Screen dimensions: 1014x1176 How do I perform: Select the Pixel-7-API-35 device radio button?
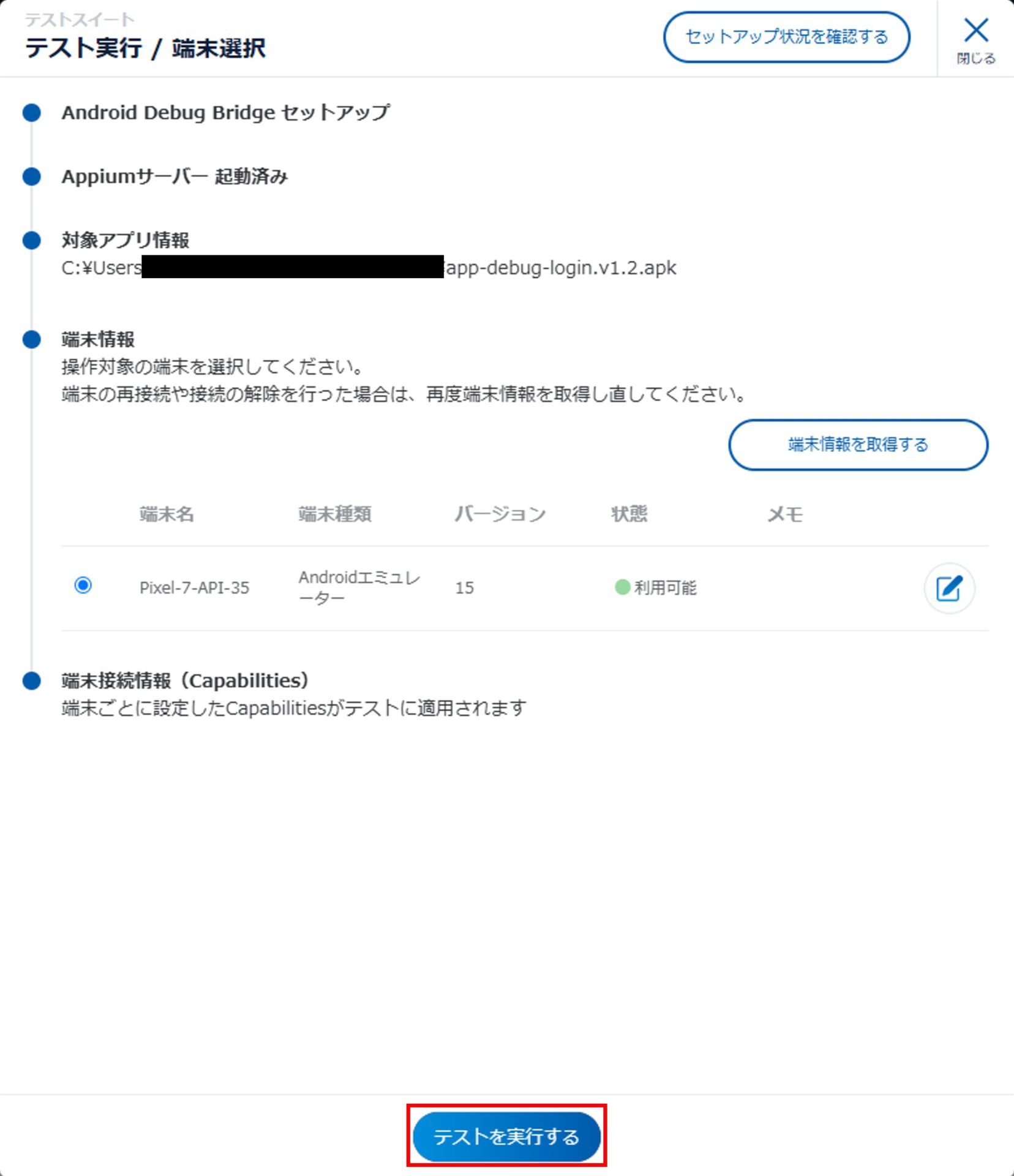[83, 586]
